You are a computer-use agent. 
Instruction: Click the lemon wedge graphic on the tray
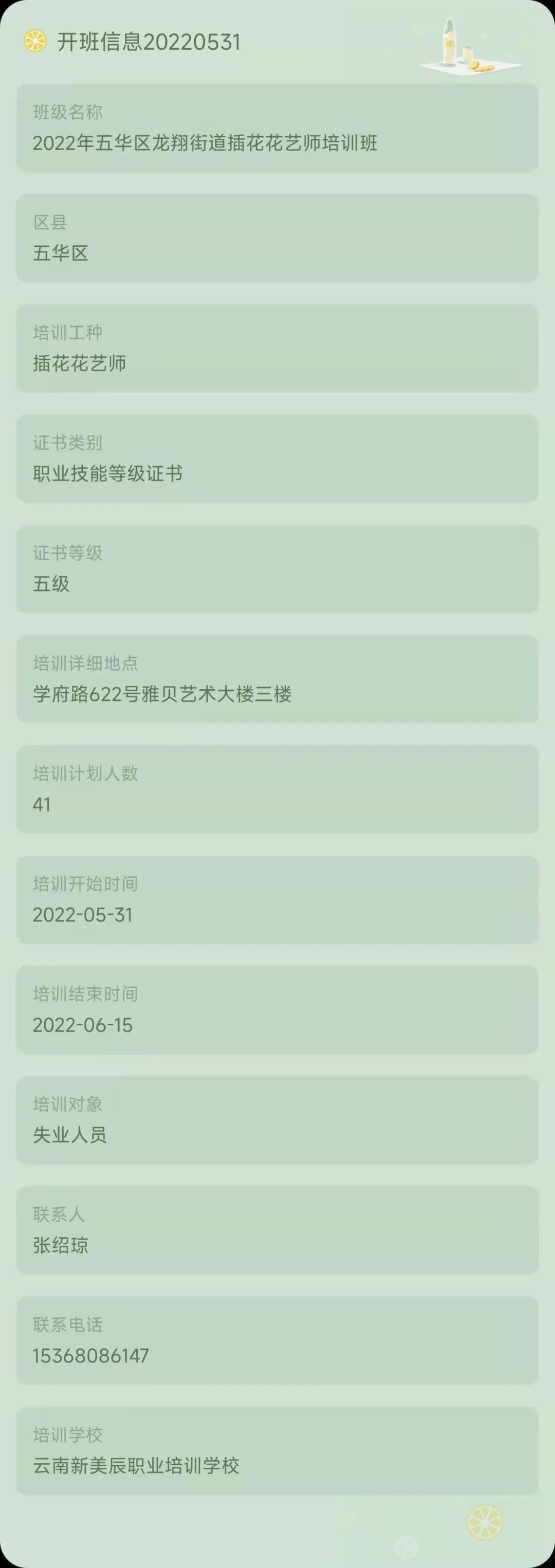click(x=482, y=67)
